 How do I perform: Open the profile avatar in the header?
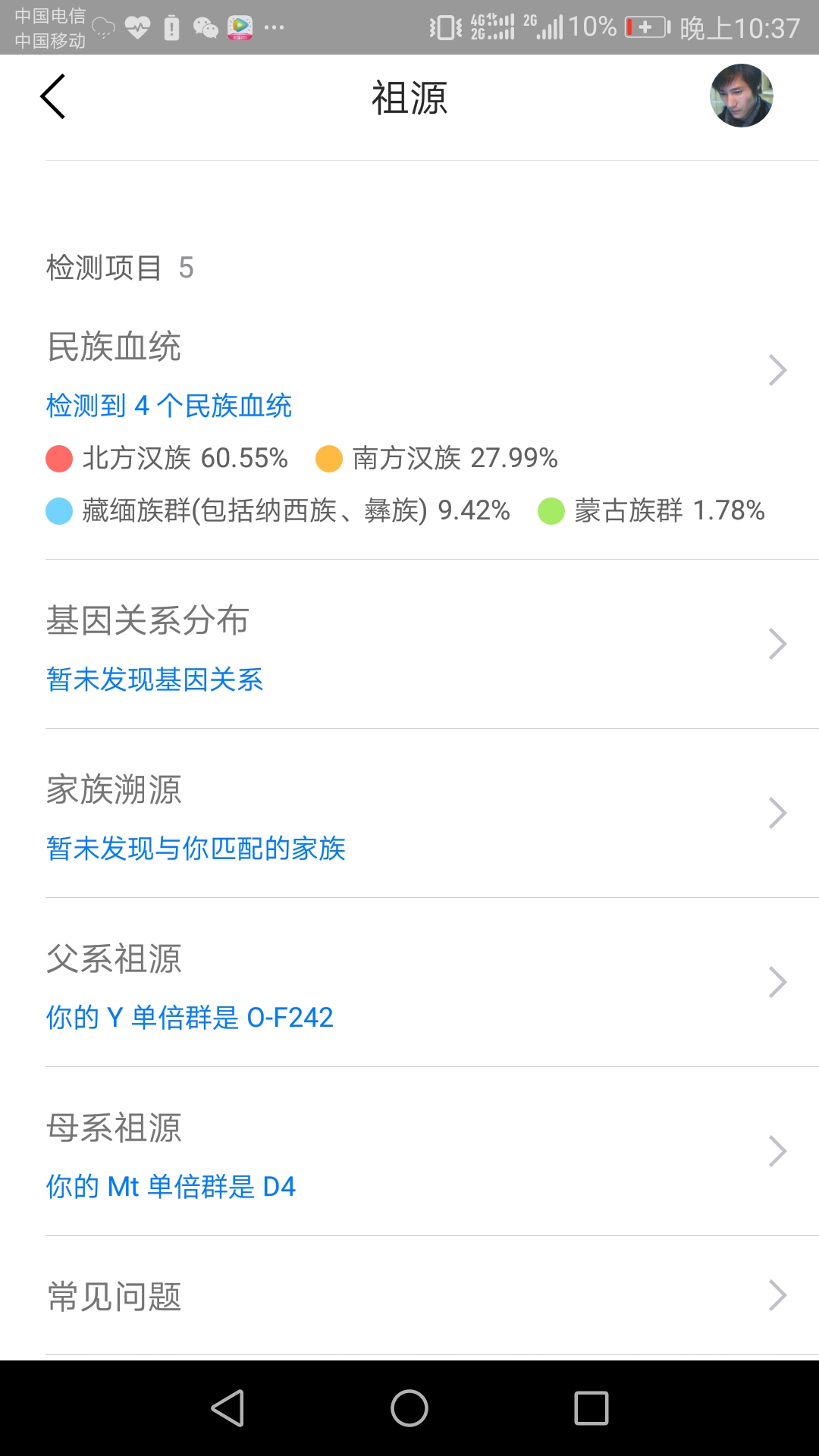pos(741,96)
